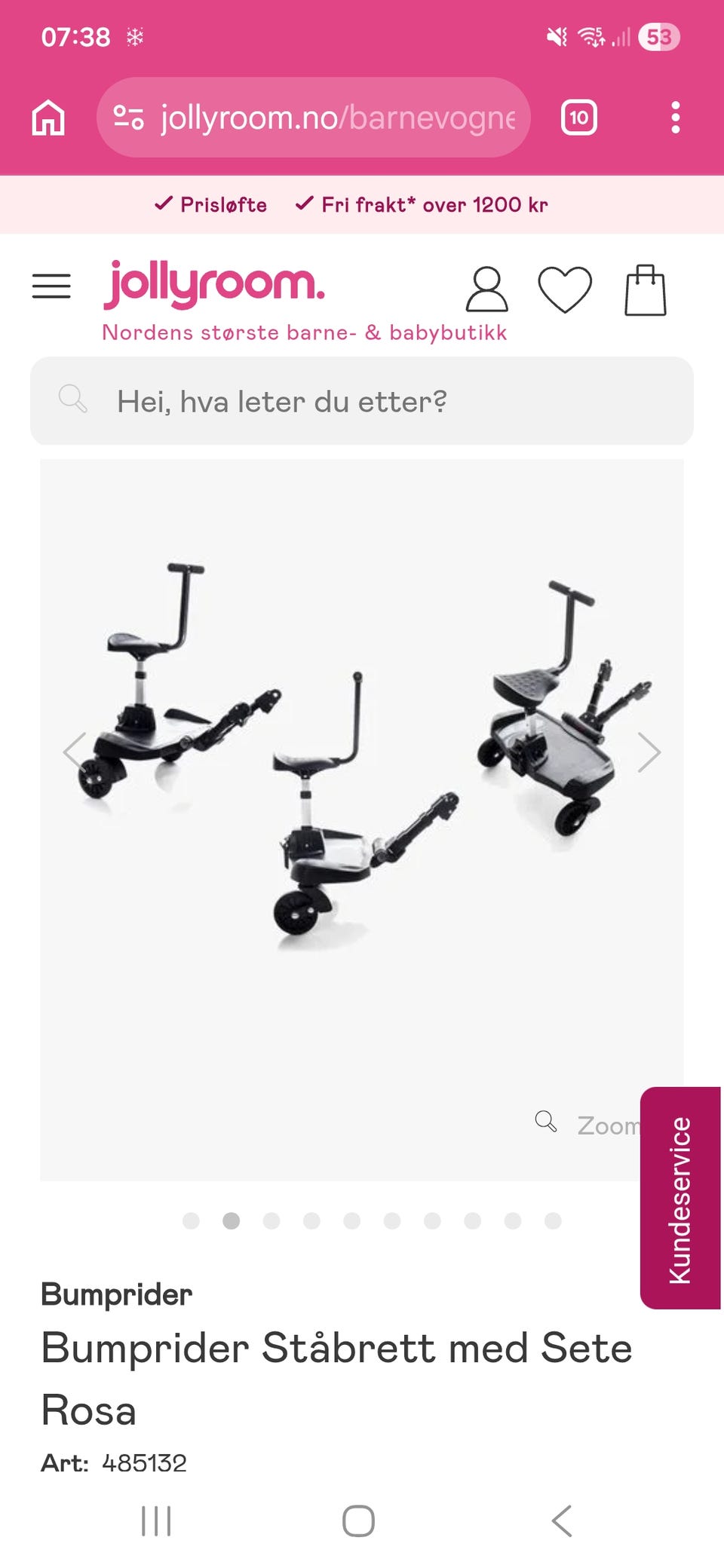724x1568 pixels.
Task: Zoom into the product image
Action: coord(588,1124)
